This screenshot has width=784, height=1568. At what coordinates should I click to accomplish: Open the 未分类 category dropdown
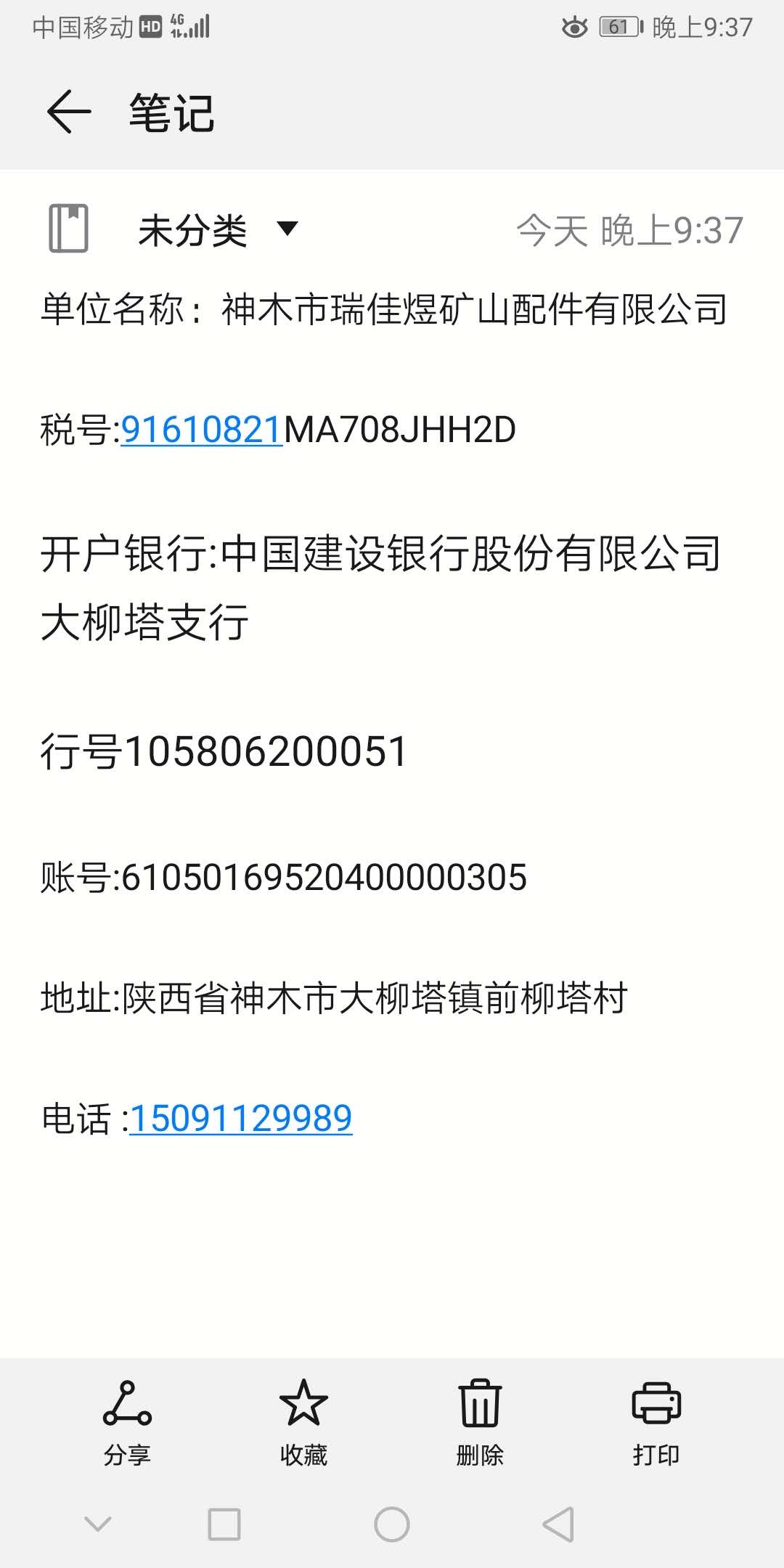[x=218, y=230]
